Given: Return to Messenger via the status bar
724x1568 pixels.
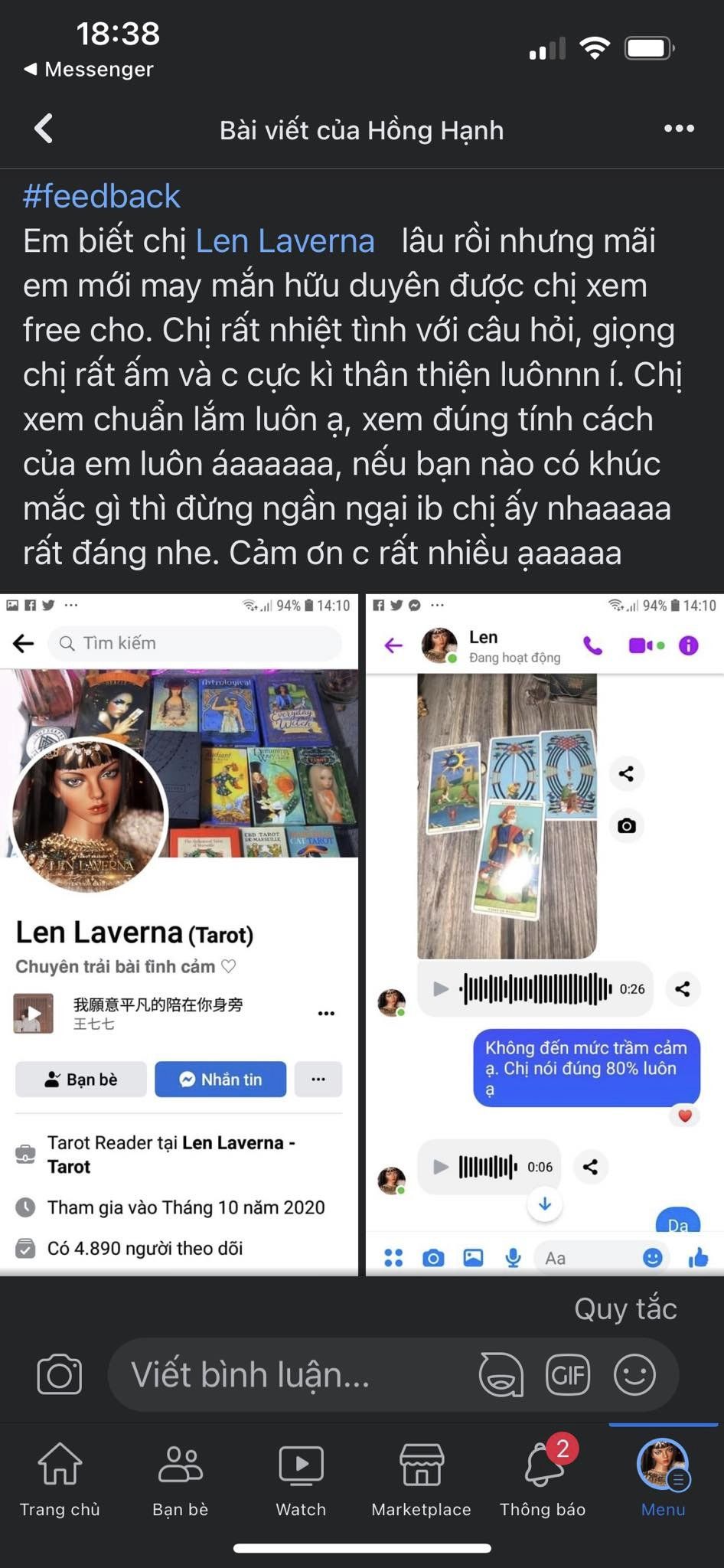Looking at the screenshot, I should click(89, 69).
